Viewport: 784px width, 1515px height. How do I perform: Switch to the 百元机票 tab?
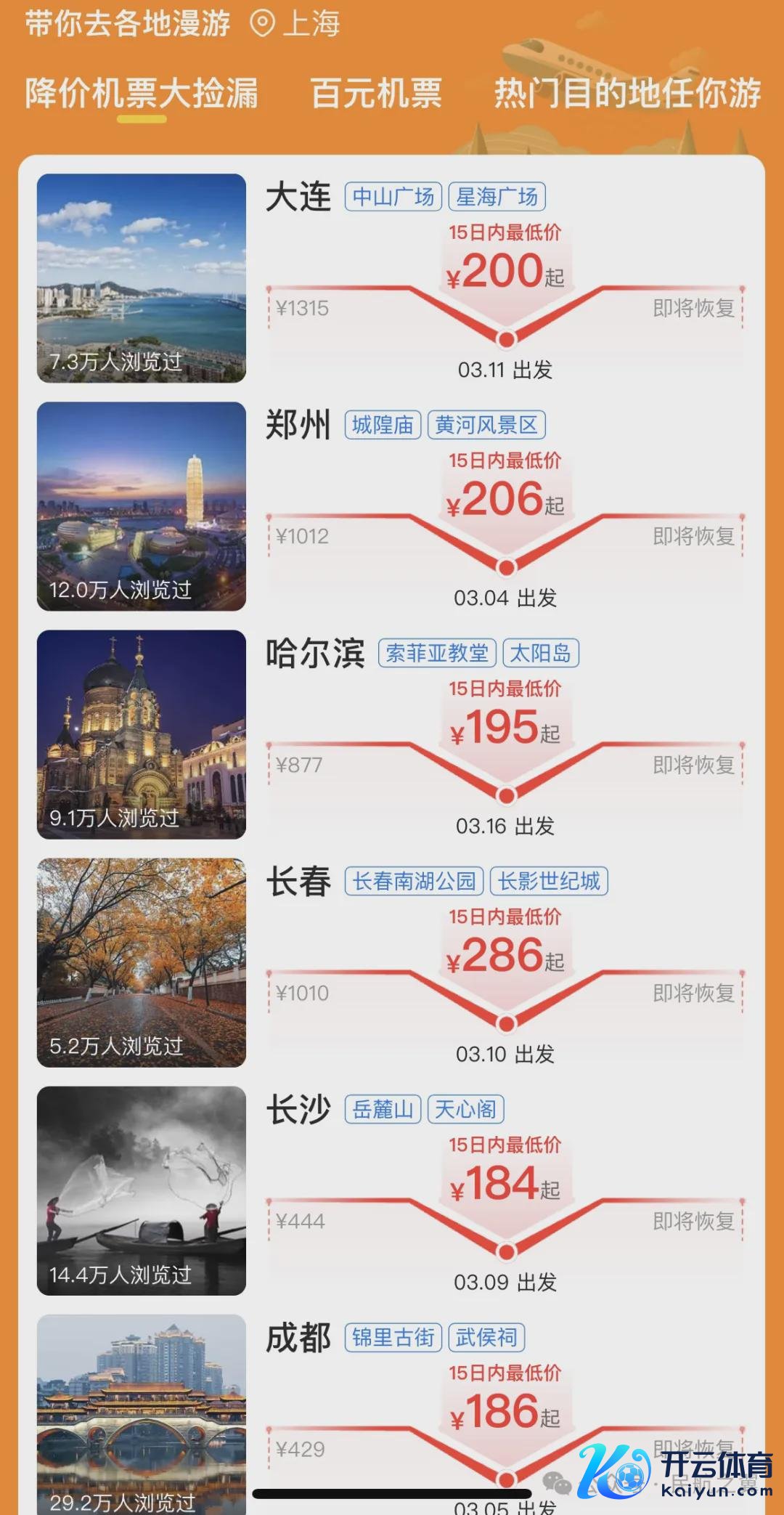[376, 94]
